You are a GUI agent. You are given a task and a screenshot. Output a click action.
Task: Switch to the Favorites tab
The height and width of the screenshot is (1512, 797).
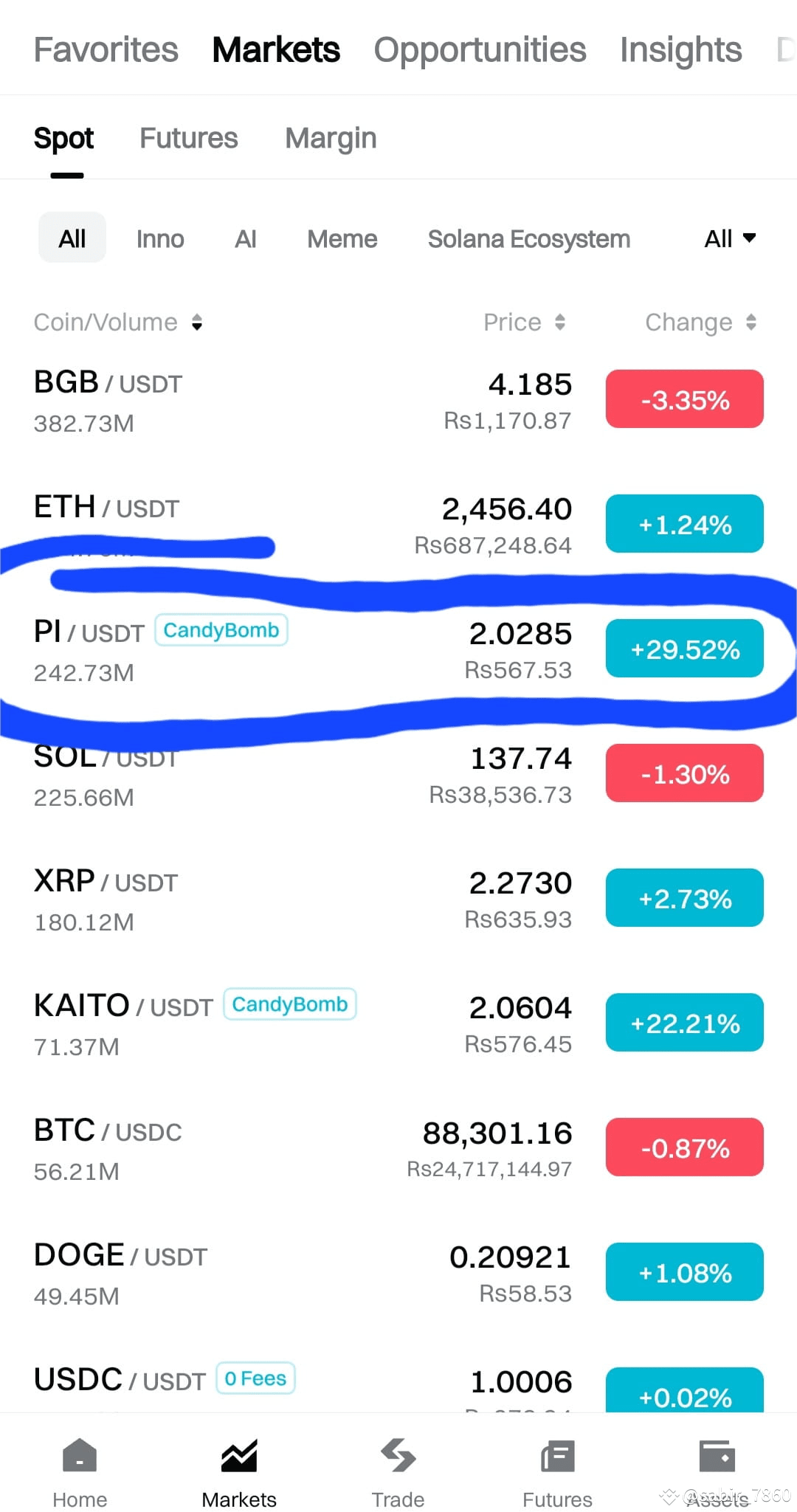[x=106, y=50]
